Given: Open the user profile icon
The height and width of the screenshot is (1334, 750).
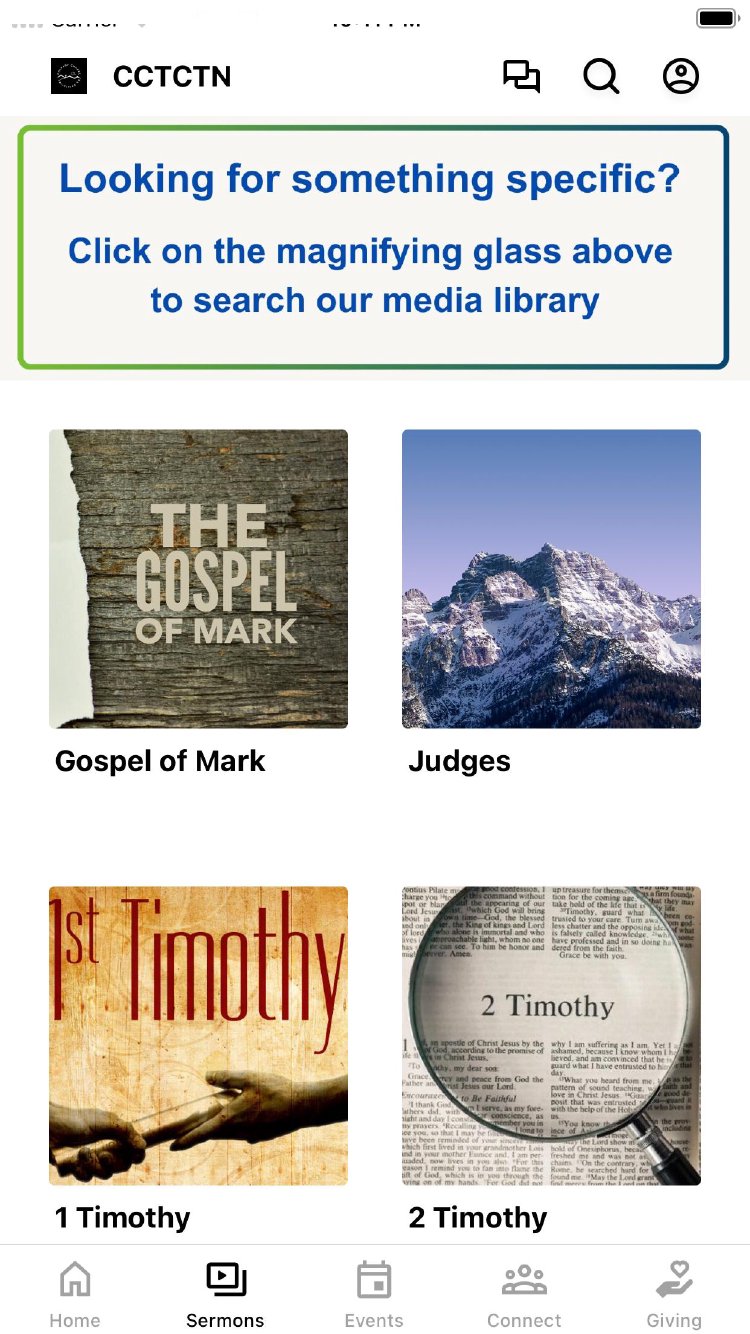Looking at the screenshot, I should 681,77.
